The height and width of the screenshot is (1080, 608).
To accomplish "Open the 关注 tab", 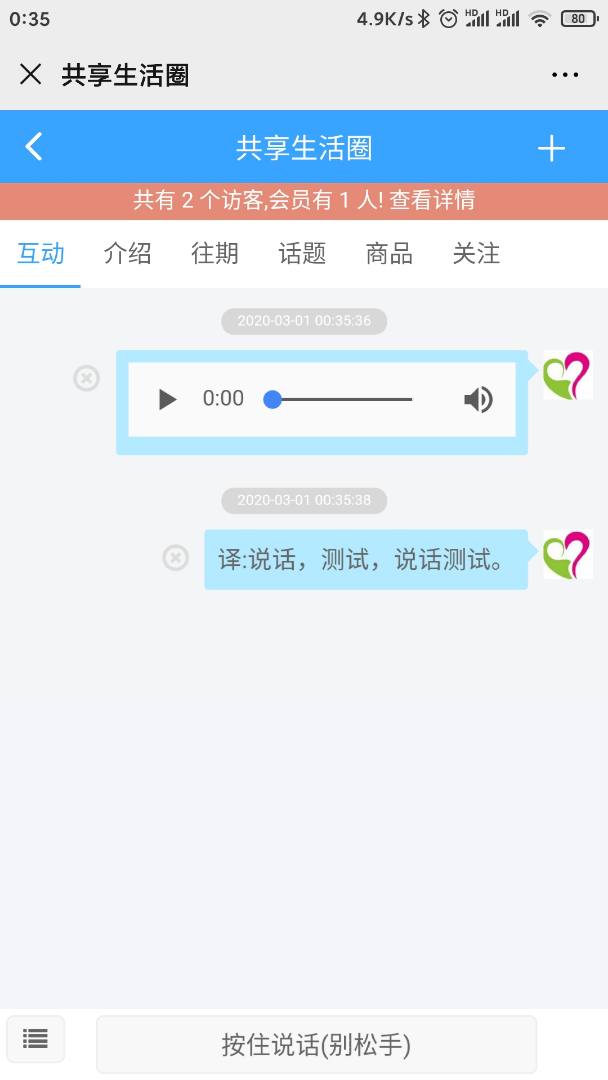I will [476, 254].
